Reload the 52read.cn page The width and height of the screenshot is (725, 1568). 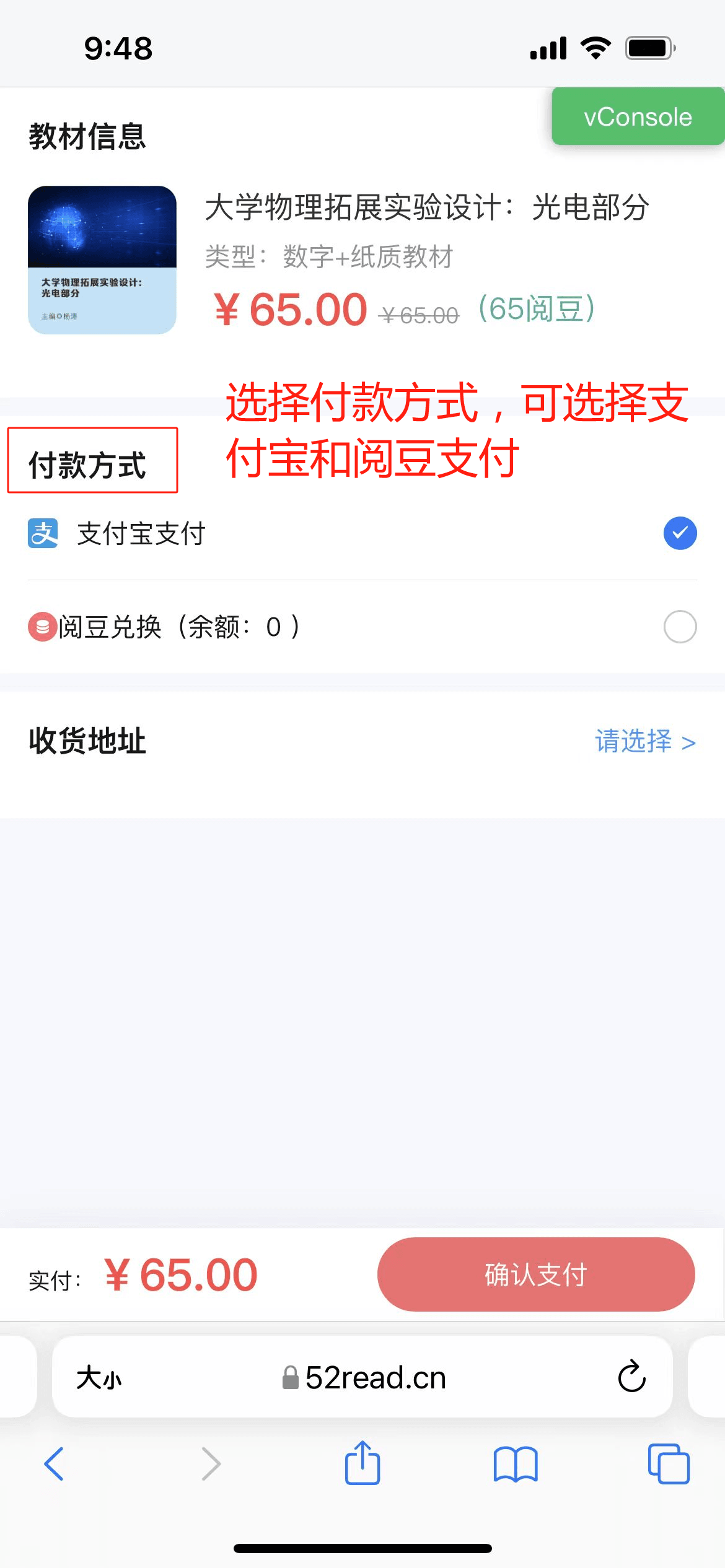[631, 1376]
